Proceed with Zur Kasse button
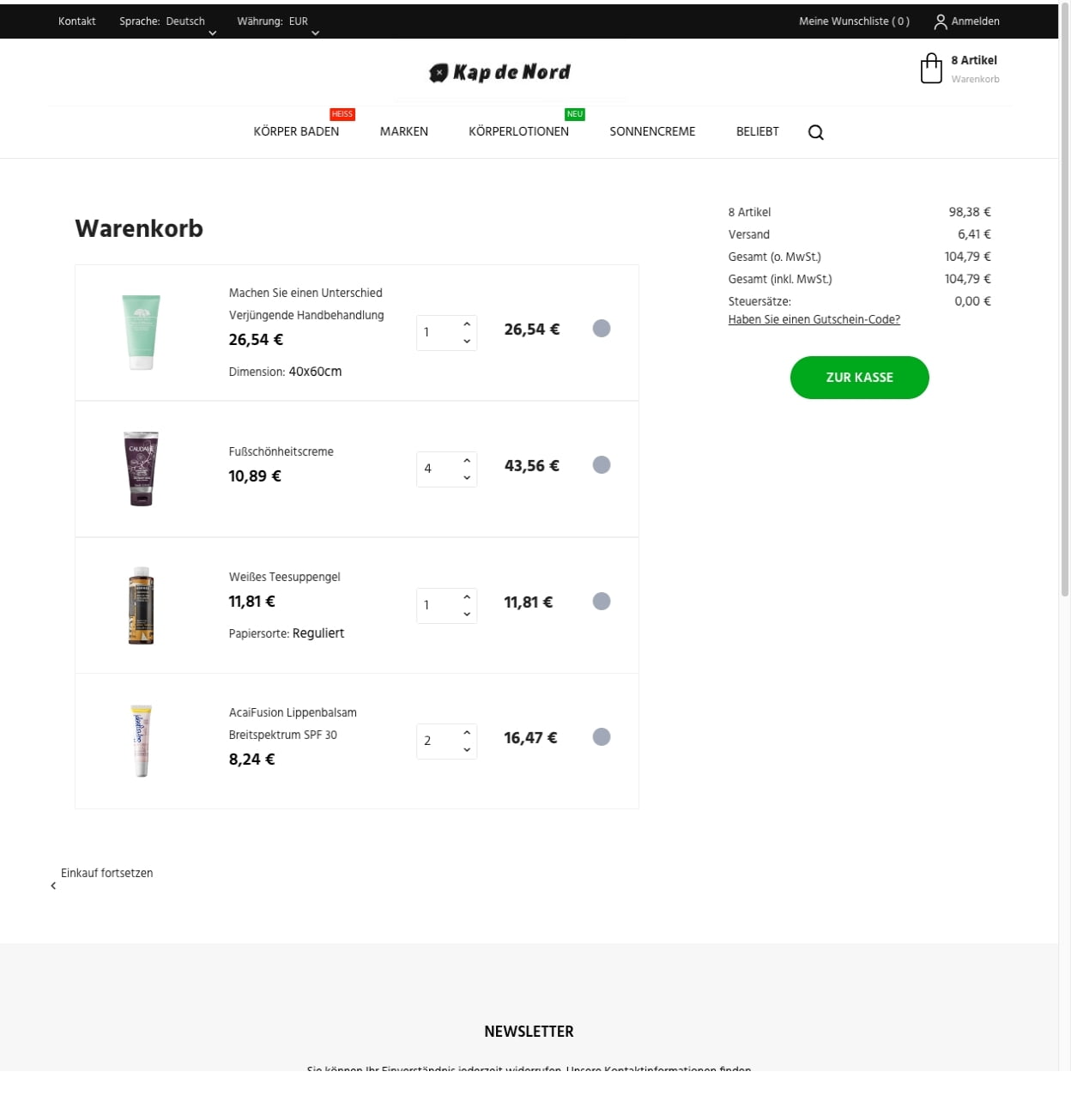The height and width of the screenshot is (1120, 1071). pyautogui.click(x=859, y=378)
